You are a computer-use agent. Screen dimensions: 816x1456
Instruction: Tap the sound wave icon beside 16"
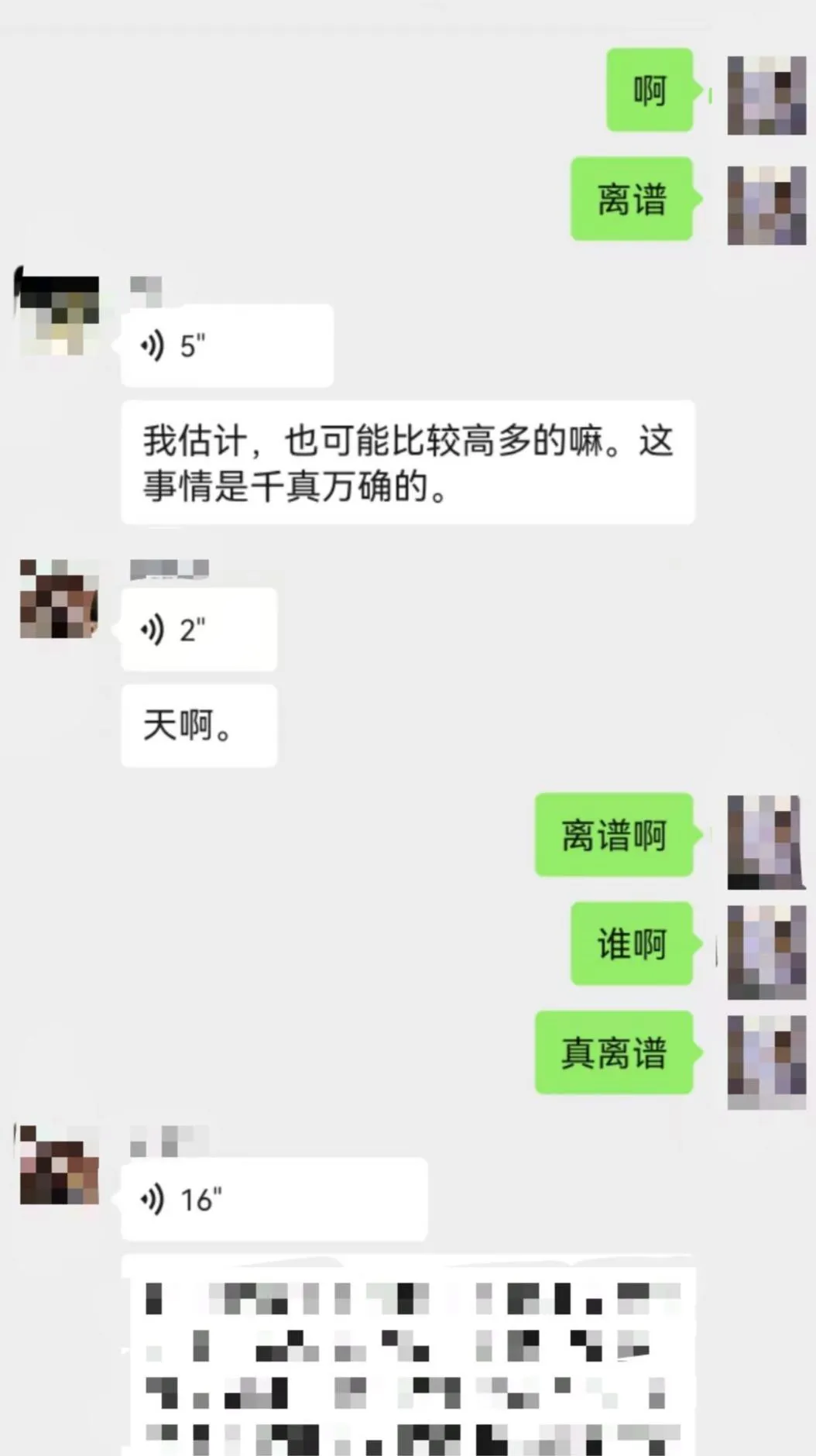coord(153,1197)
